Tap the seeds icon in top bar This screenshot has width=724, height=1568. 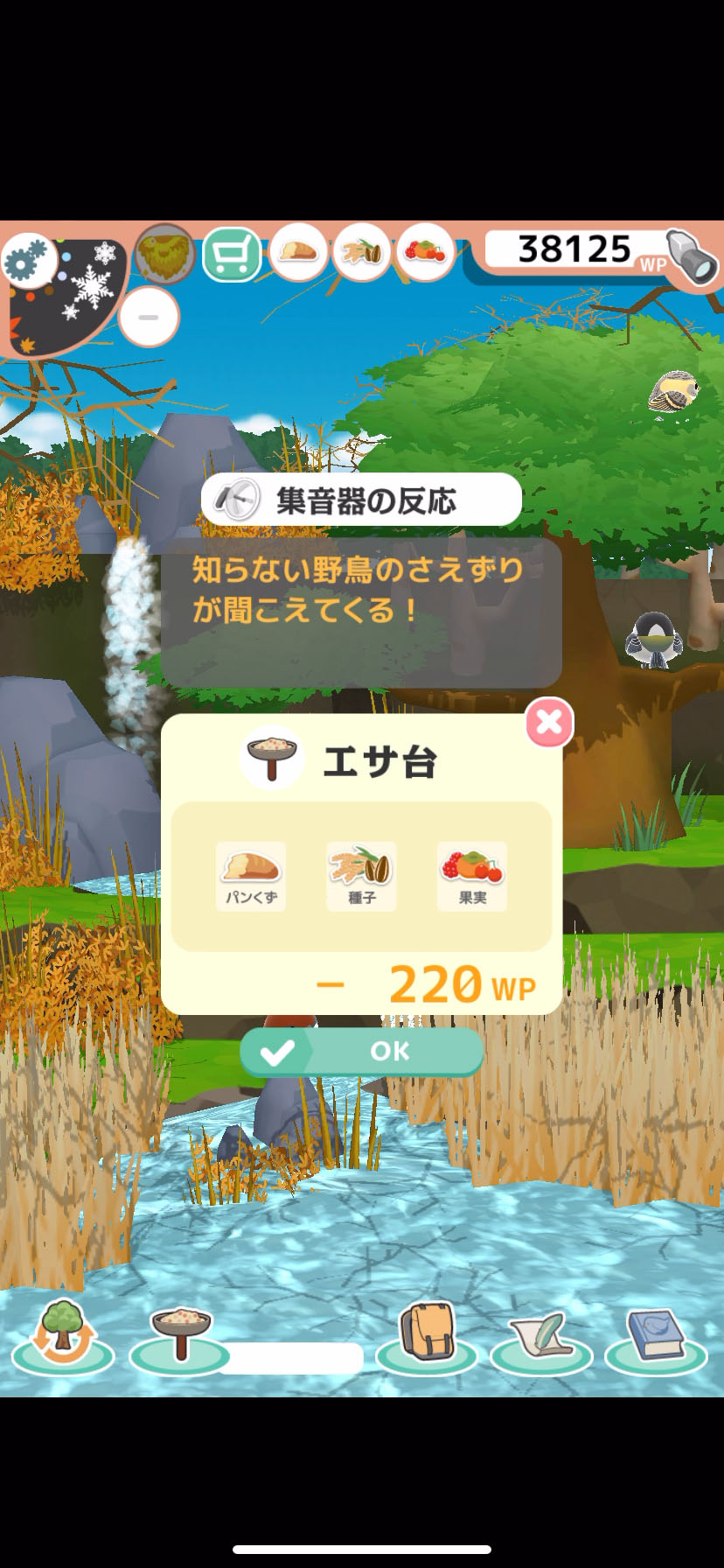point(362,252)
